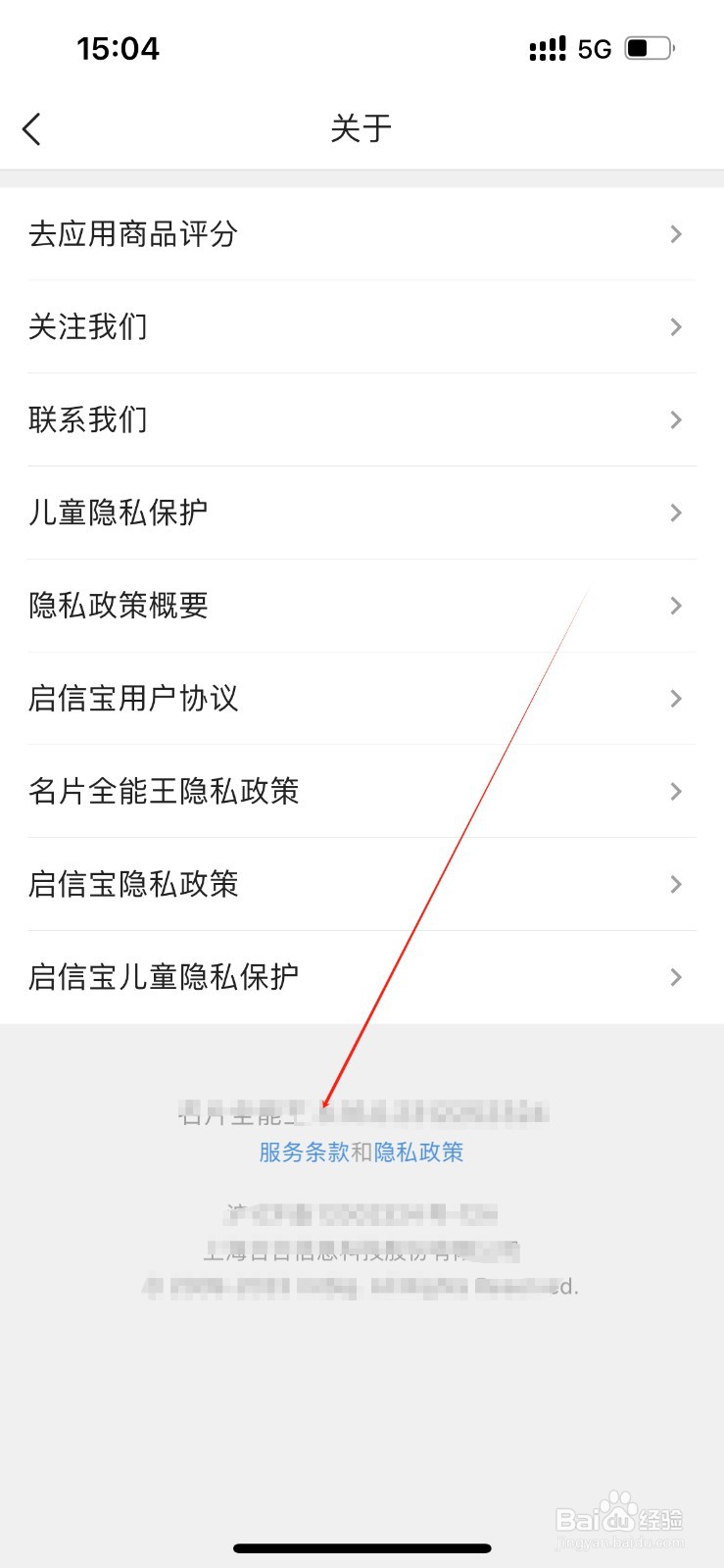Open 儿童隐私保护 settings
This screenshot has height=1568, width=724.
118,513
